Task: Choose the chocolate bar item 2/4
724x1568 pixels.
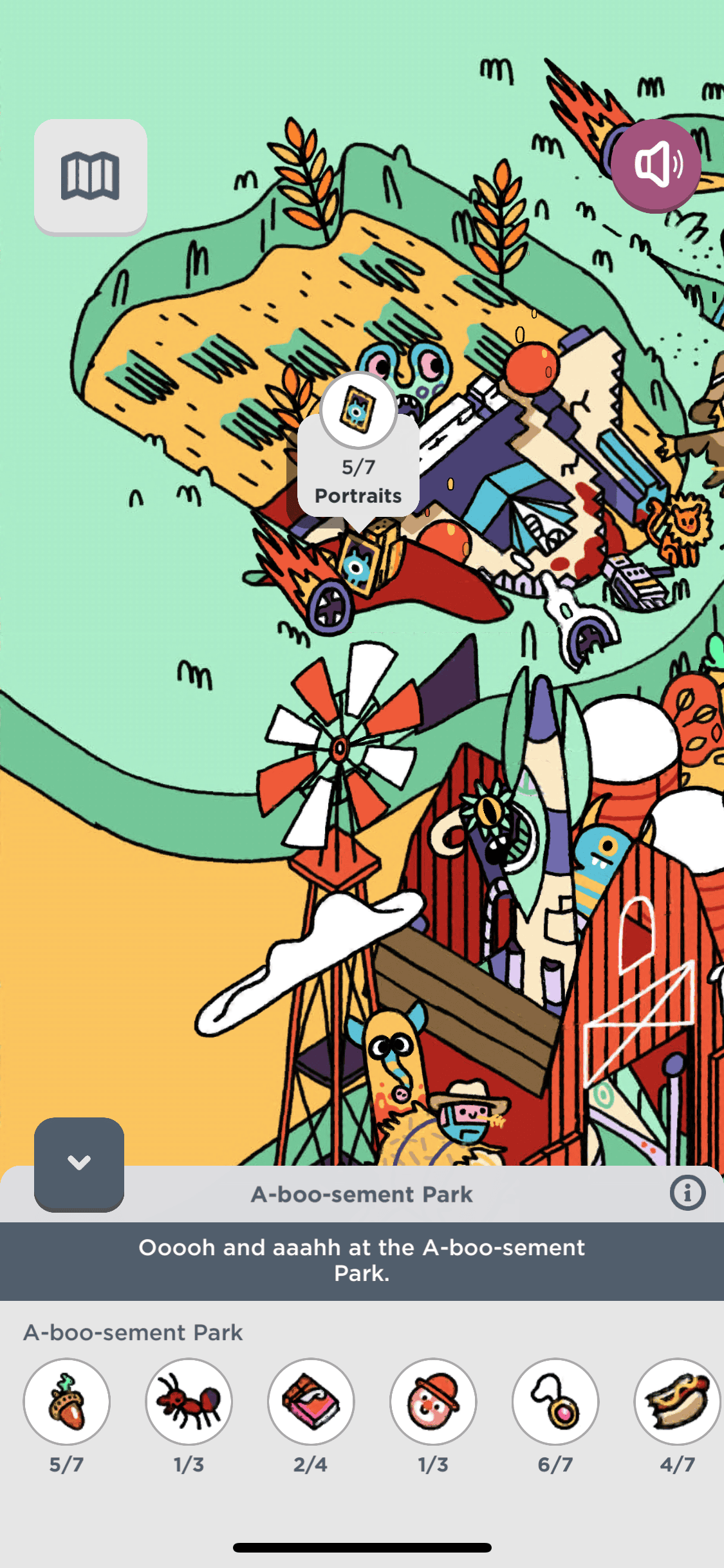Action: (311, 1401)
